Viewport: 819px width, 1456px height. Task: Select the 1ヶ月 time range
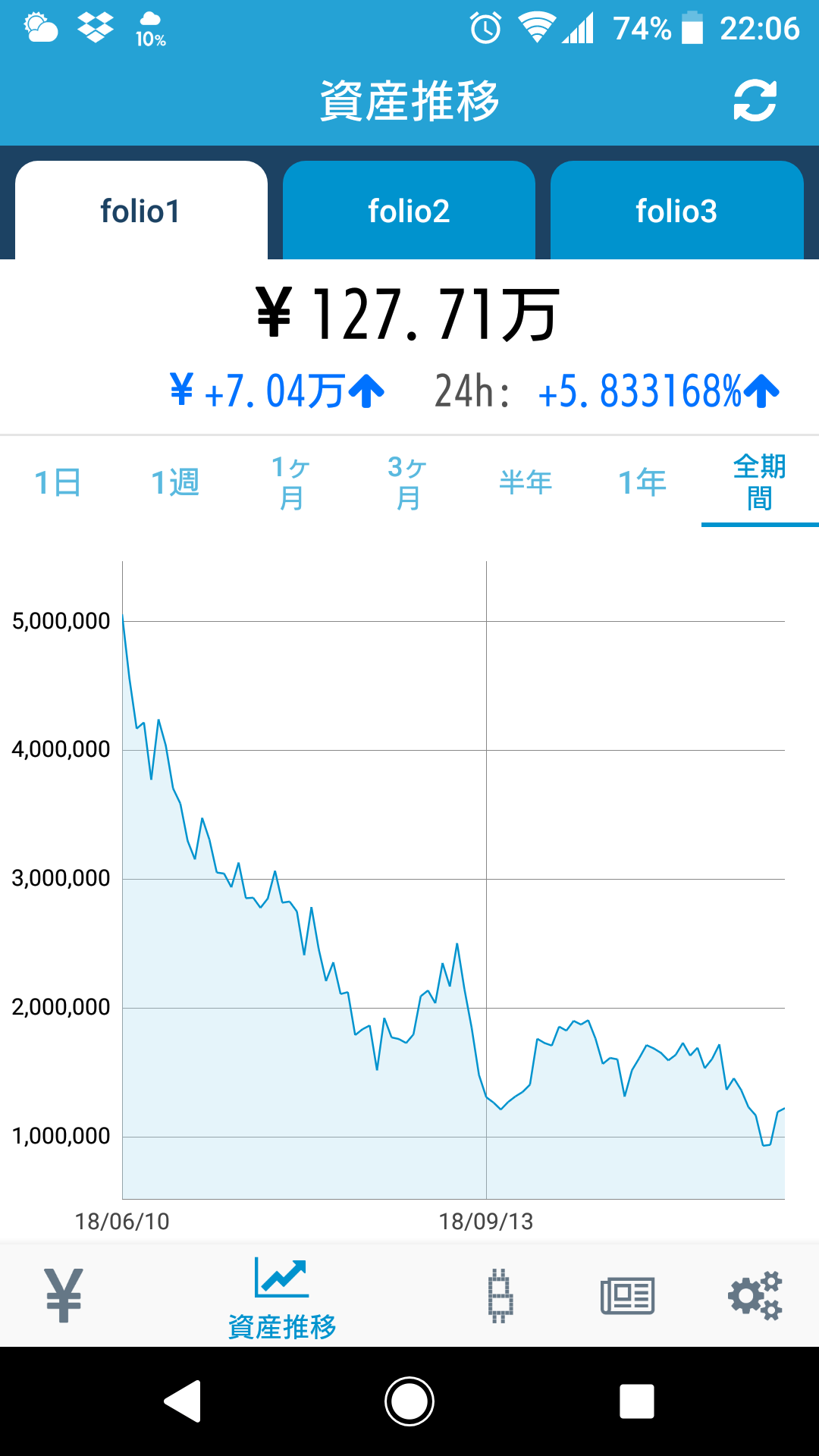pyautogui.click(x=291, y=482)
